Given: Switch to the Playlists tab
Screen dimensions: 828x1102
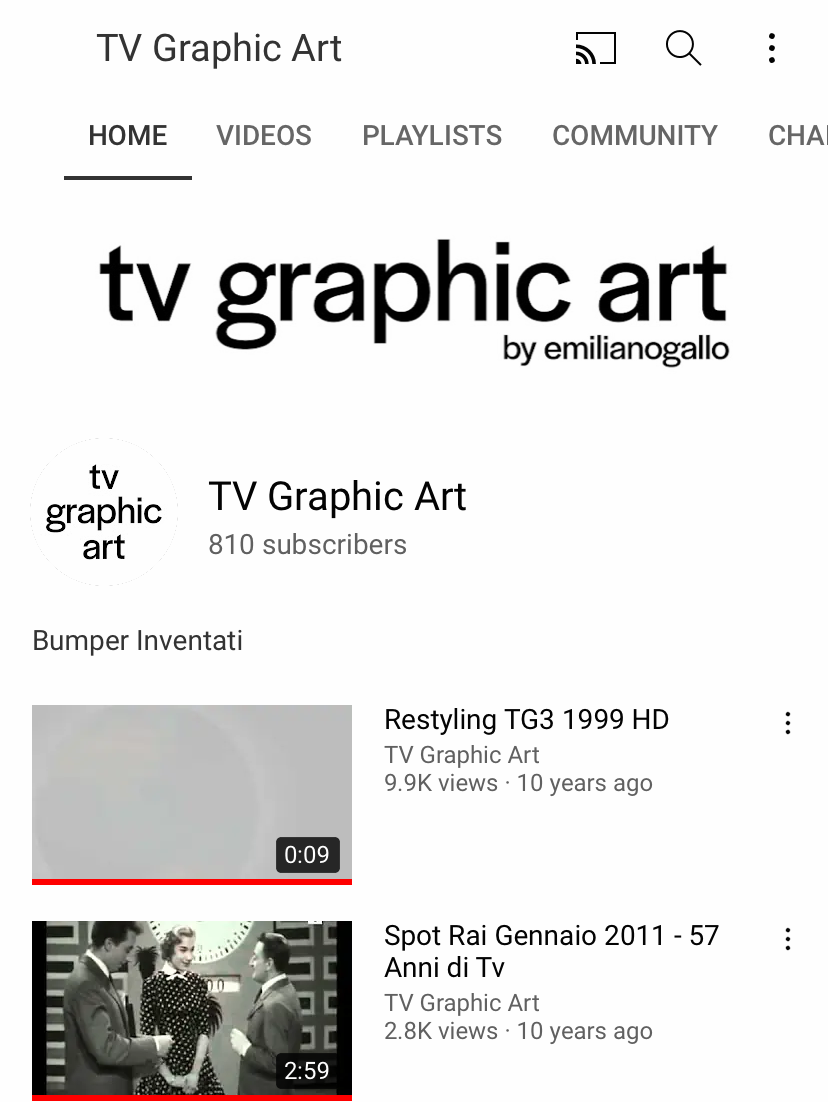Looking at the screenshot, I should point(432,136).
